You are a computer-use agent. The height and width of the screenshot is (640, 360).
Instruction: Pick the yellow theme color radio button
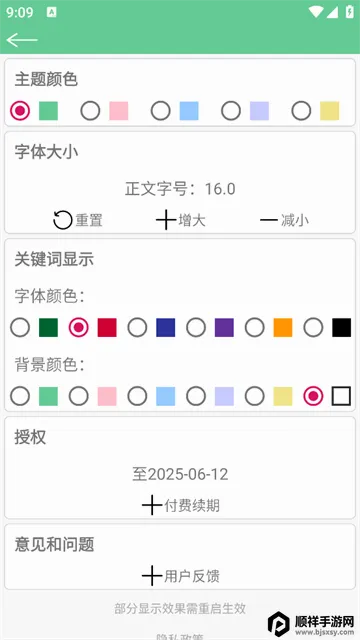[301, 111]
